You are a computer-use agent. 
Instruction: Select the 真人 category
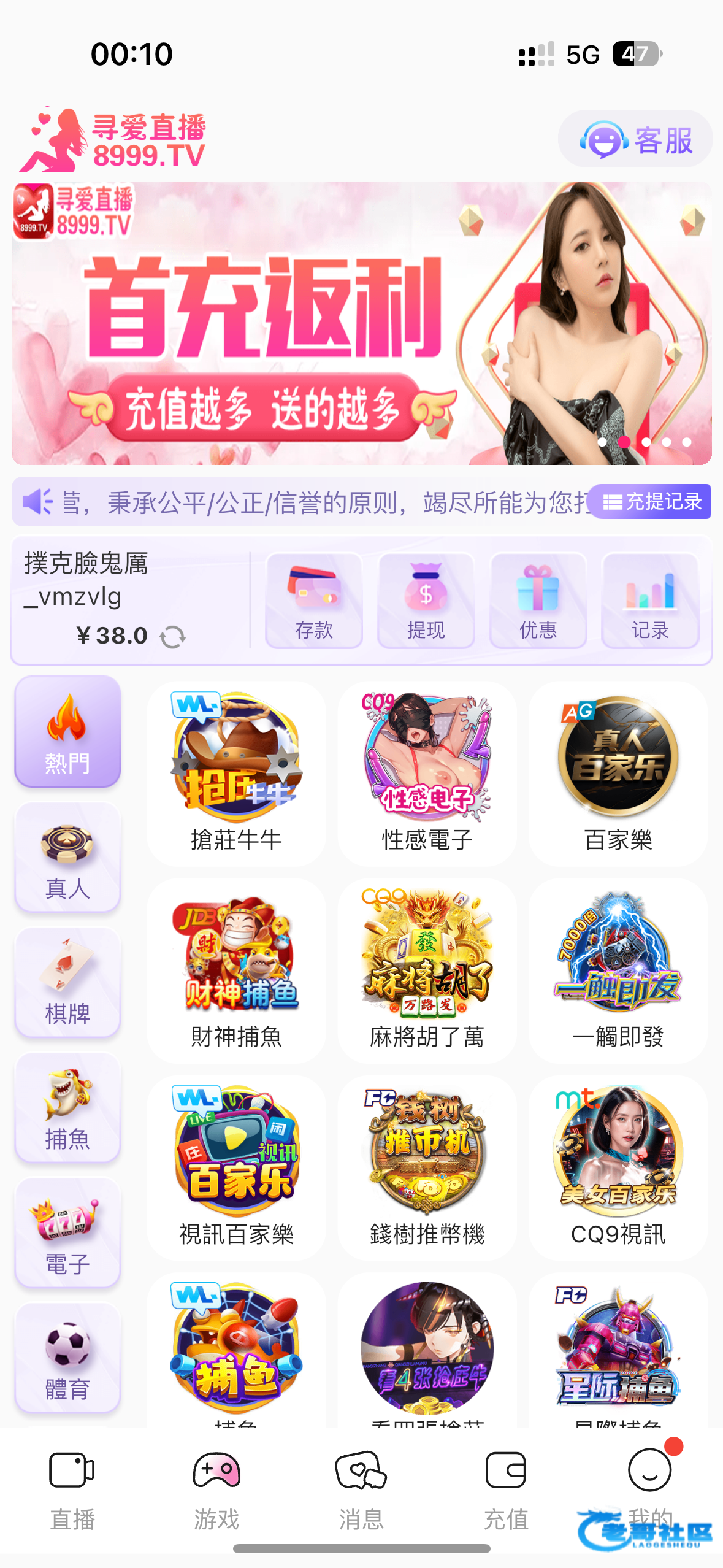(67, 858)
